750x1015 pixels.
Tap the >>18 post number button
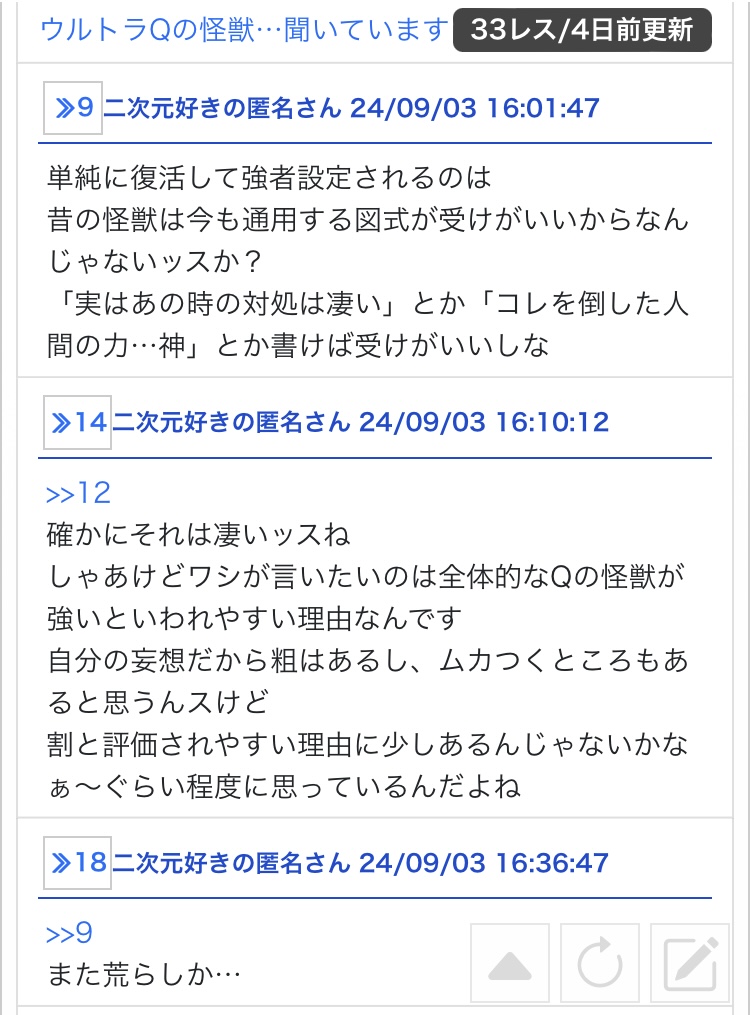pos(77,862)
